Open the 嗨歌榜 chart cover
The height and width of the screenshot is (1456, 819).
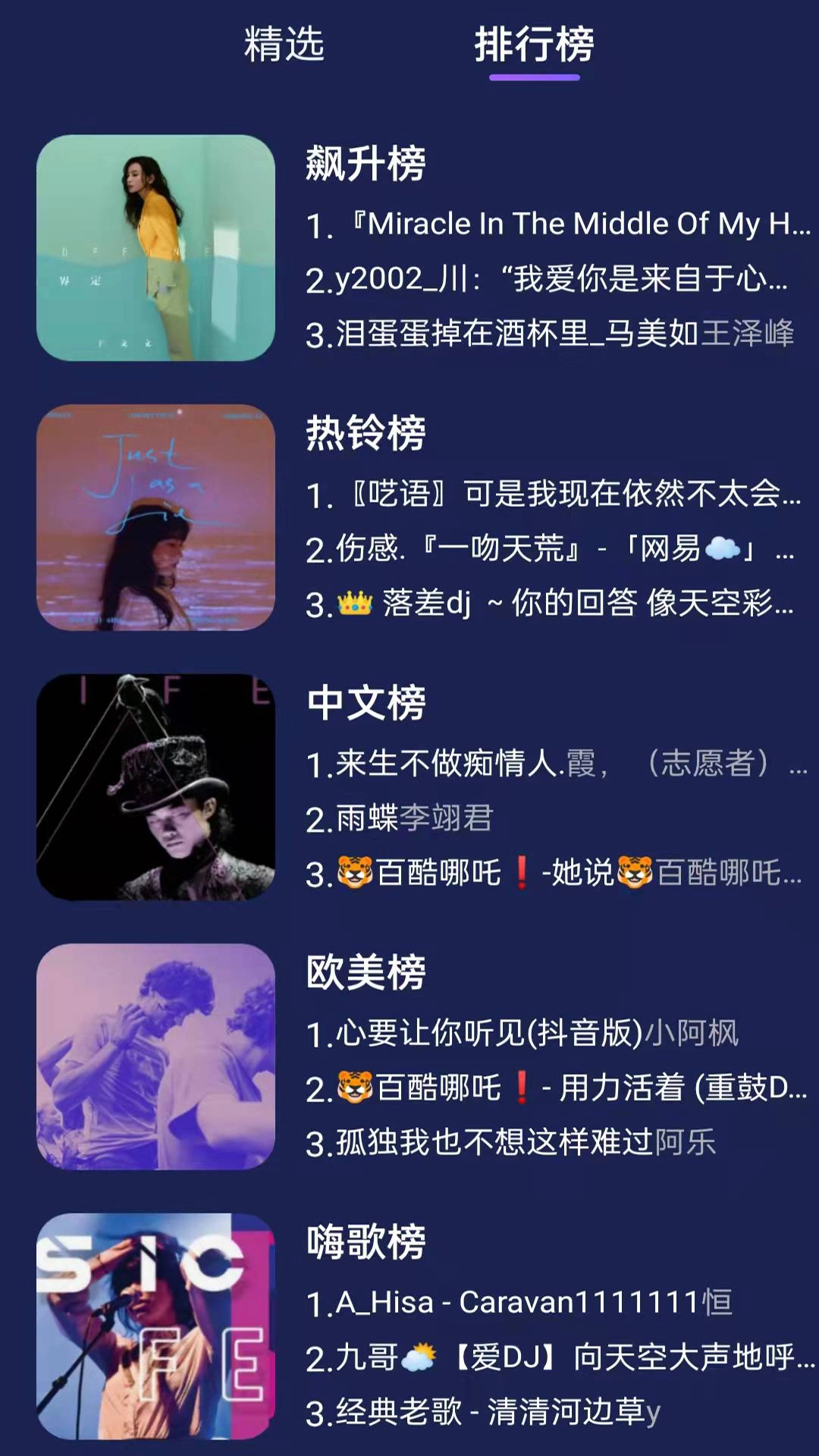coord(155,1326)
